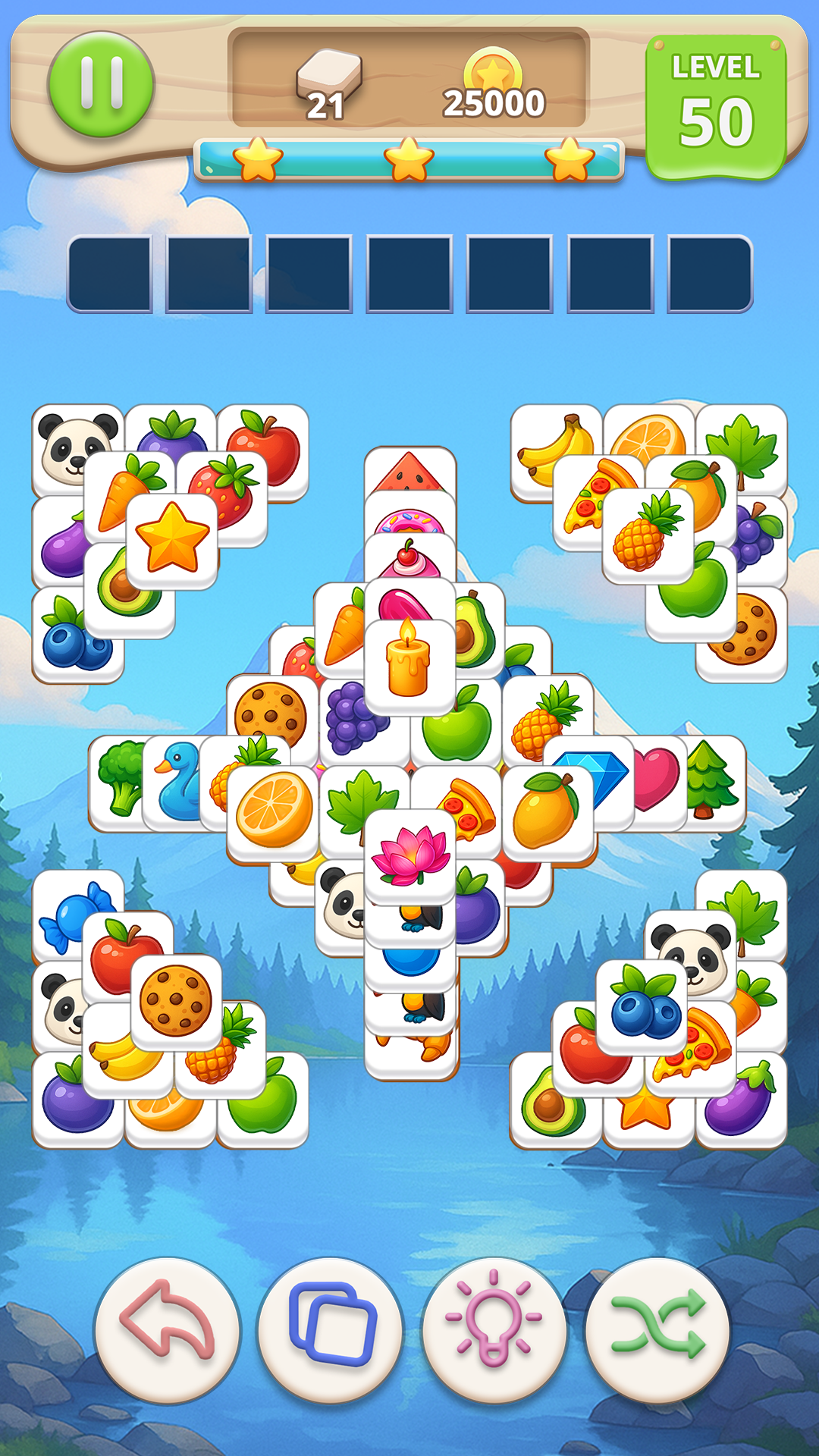Select the pink lotus flower tile
This screenshot has height=1456, width=819.
pyautogui.click(x=409, y=855)
